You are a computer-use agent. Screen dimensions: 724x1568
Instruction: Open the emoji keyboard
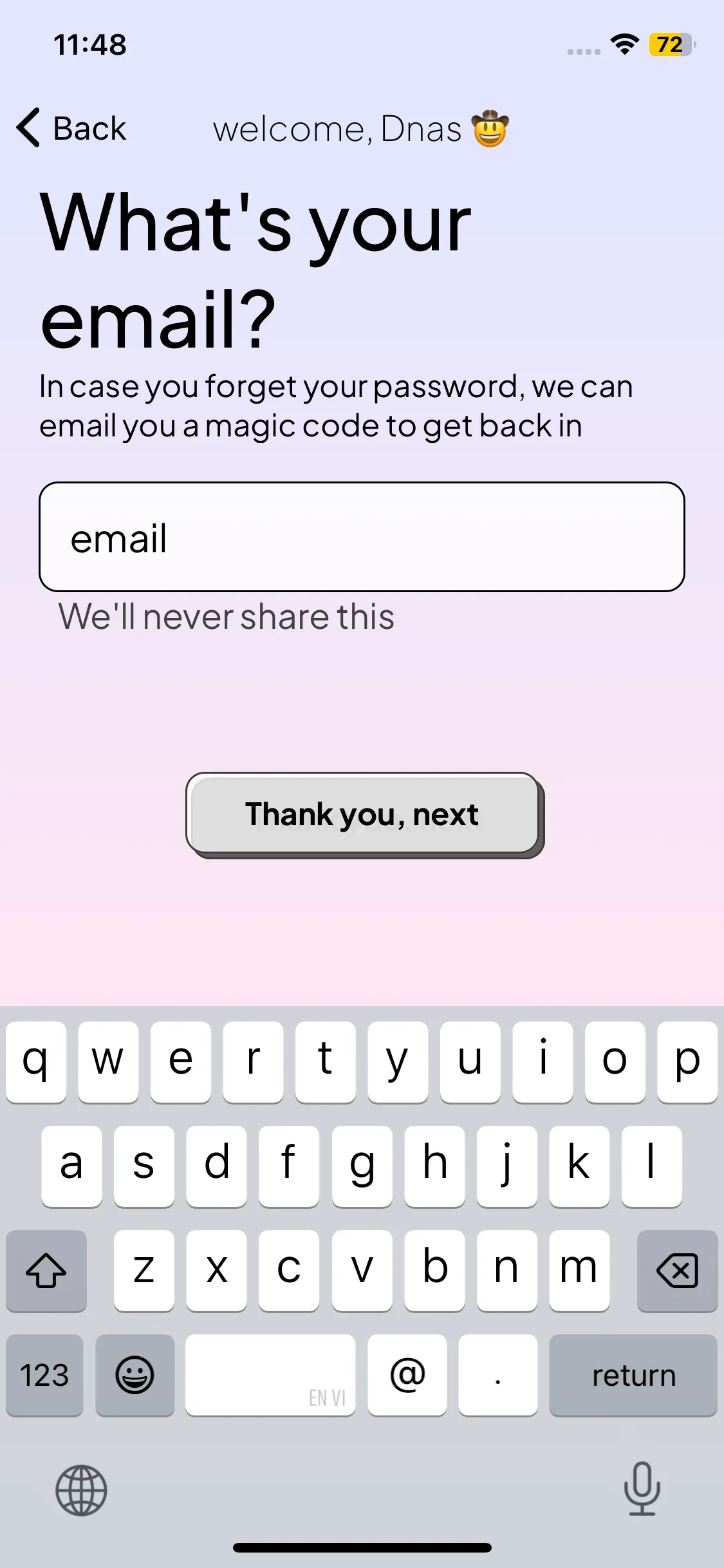click(135, 1375)
